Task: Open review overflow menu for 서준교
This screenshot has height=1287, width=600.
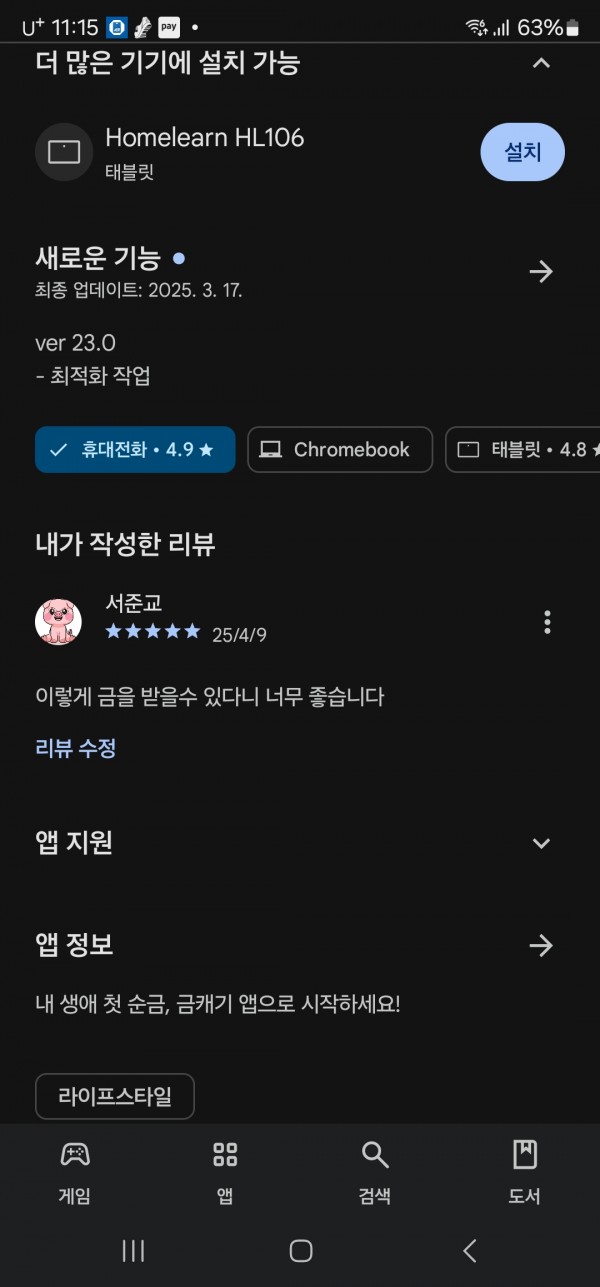Action: pos(547,622)
